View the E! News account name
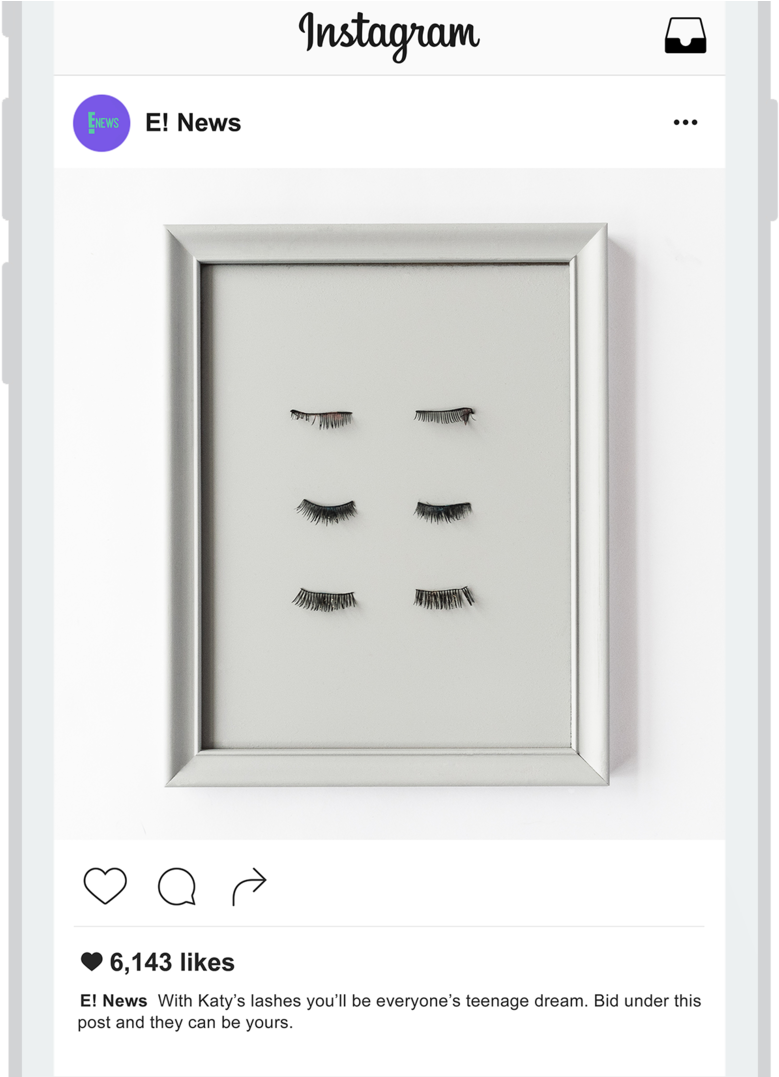Image resolution: width=779 pixels, height=1077 pixels. [x=193, y=123]
